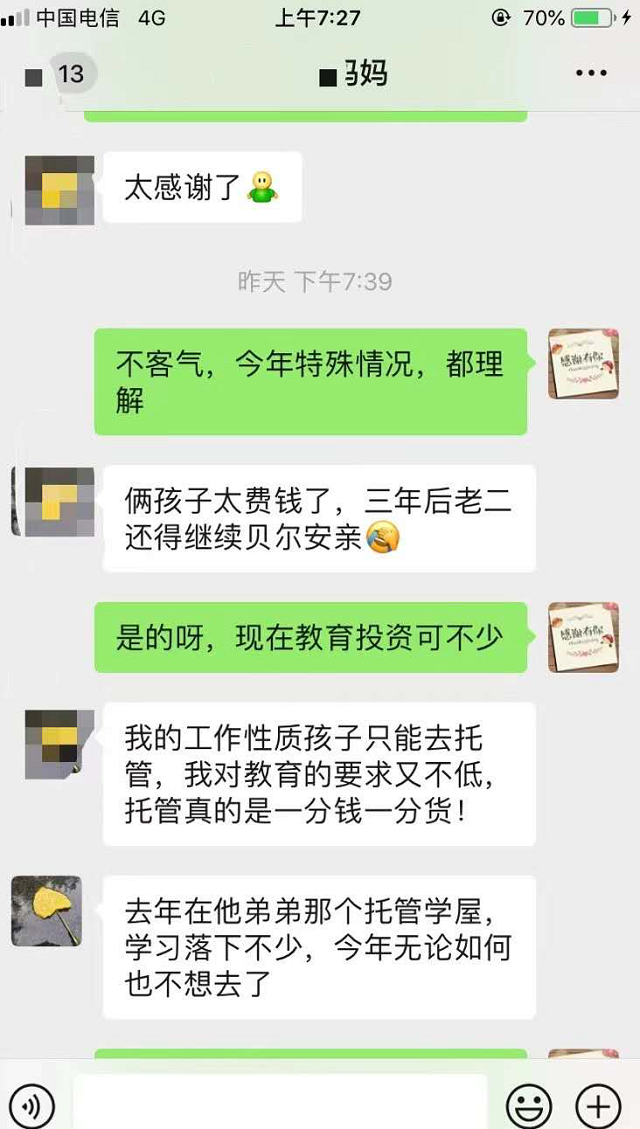
Task: Switch to voice message input
Action: coord(34,1105)
